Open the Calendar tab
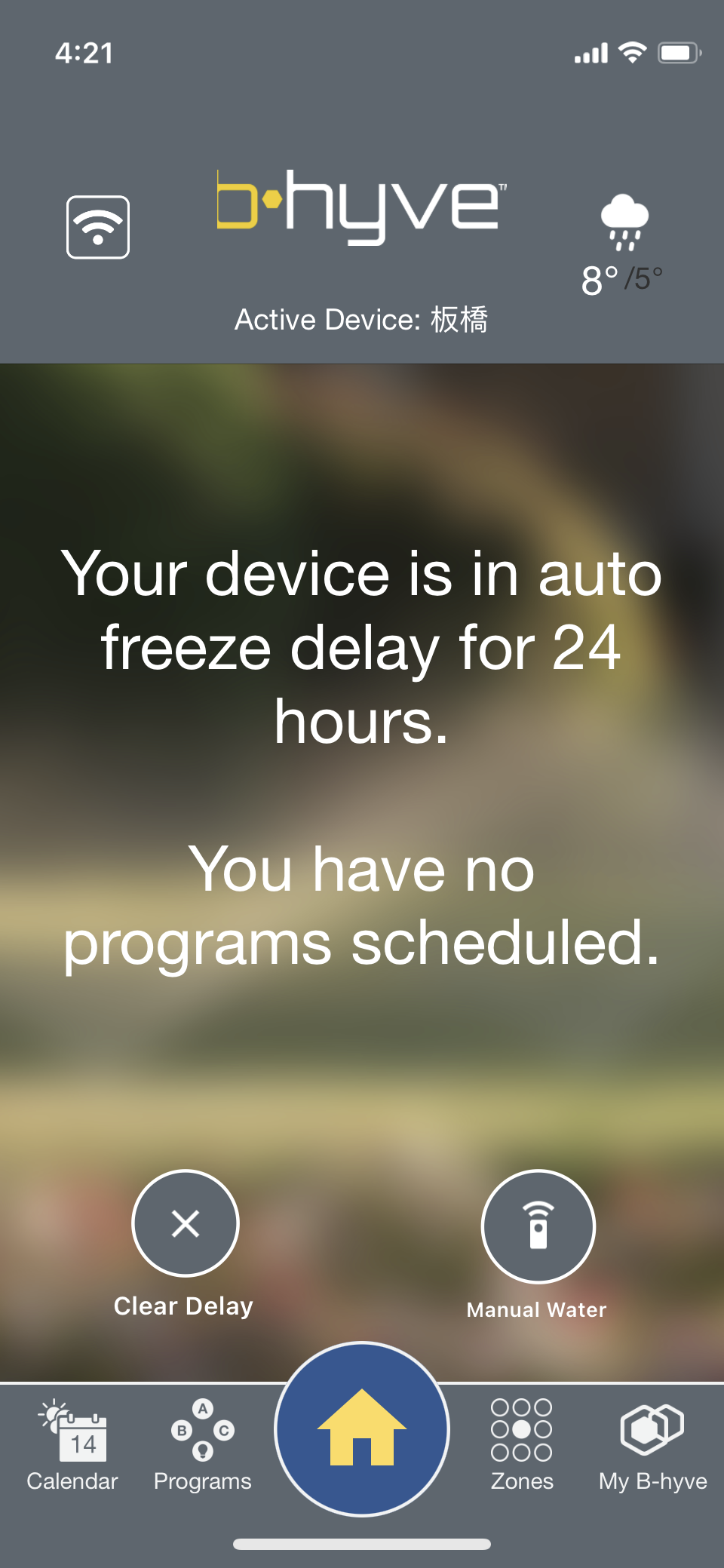 point(72,1446)
